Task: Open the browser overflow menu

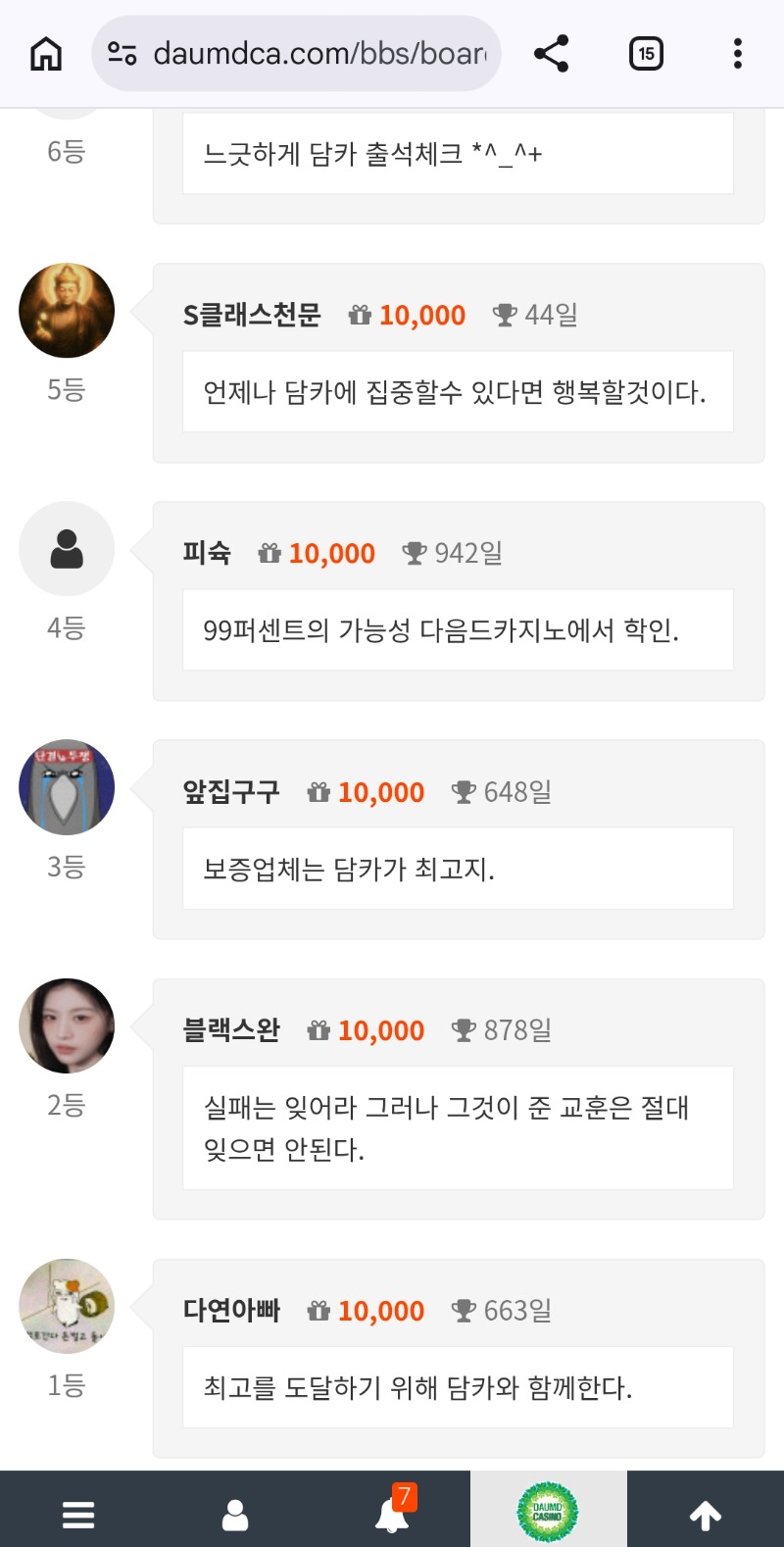Action: [737, 53]
